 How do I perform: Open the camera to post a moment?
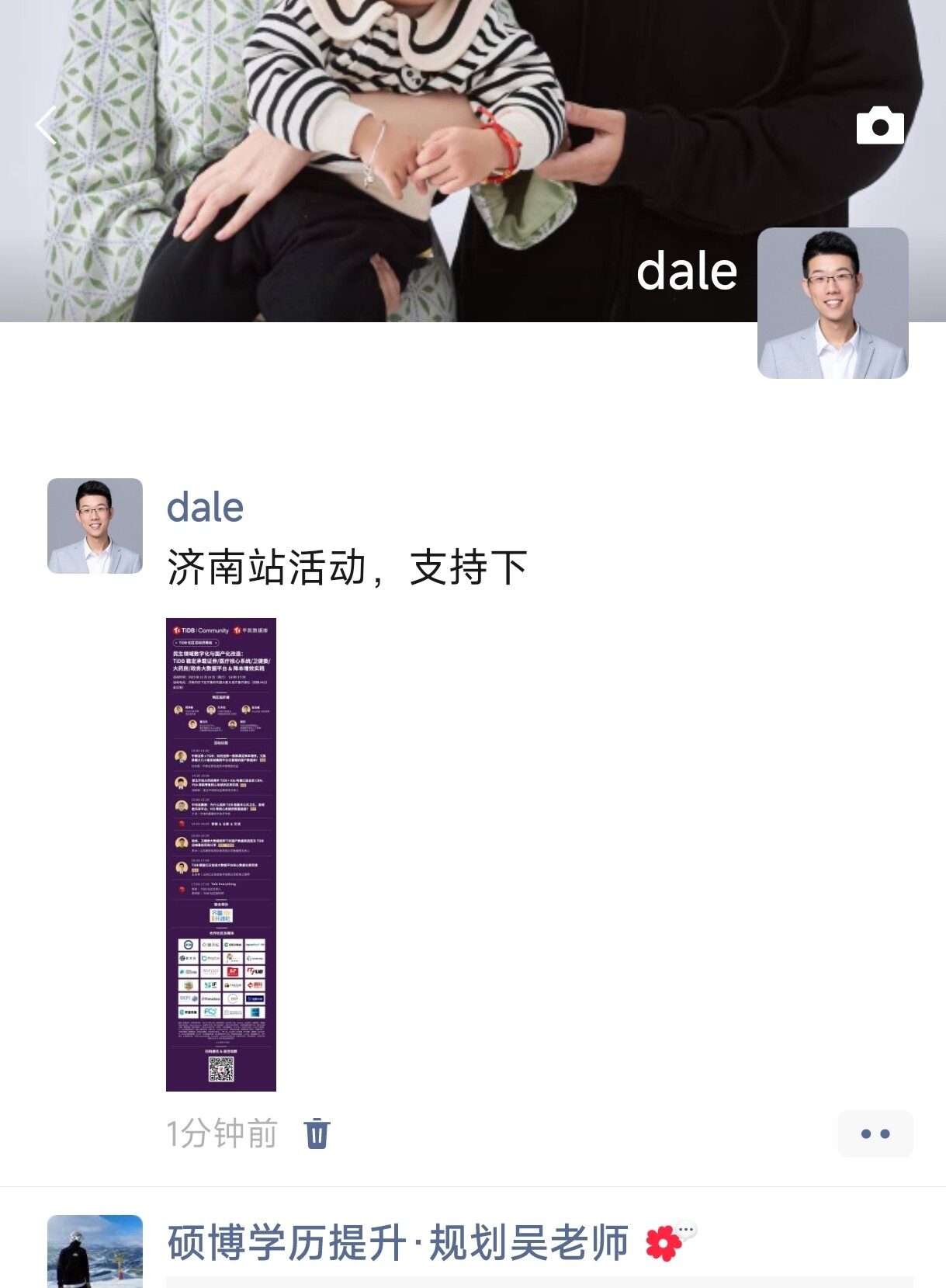tap(880, 126)
